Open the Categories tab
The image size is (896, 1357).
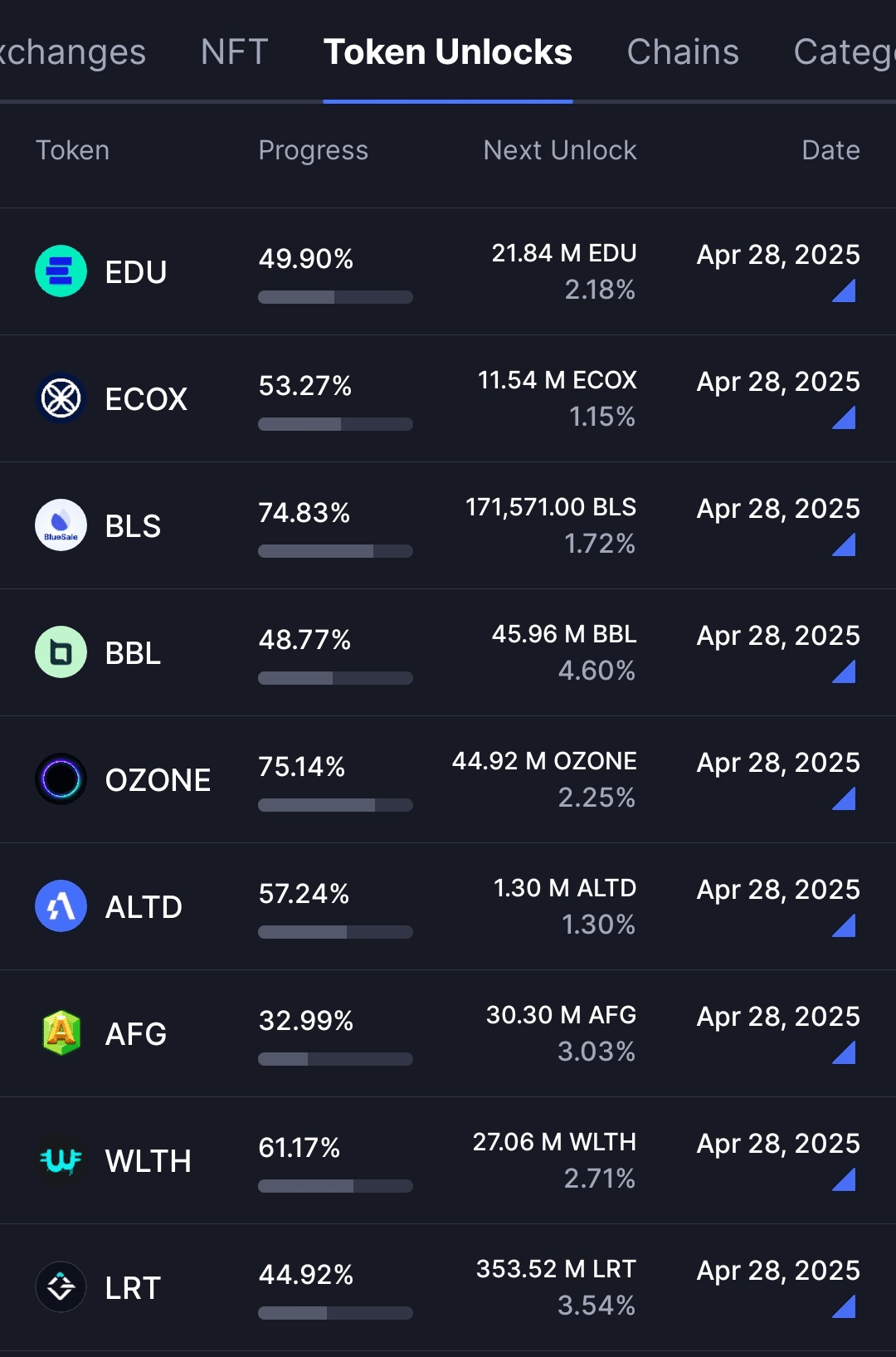843,52
